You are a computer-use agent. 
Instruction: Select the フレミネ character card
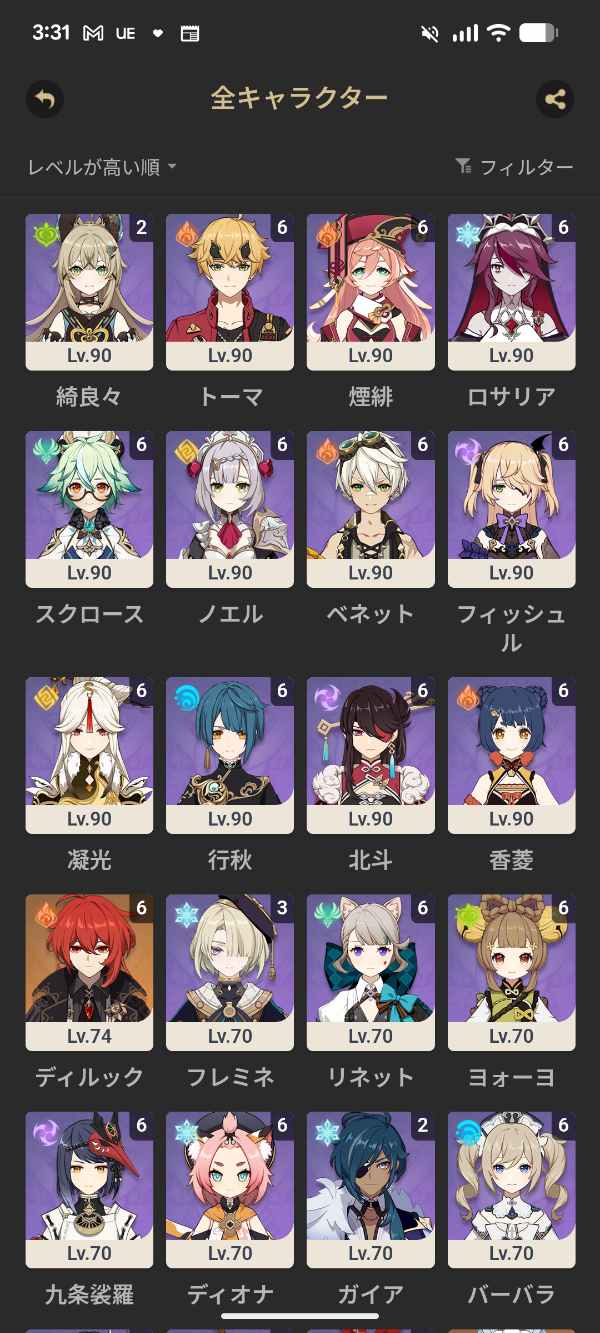[230, 971]
